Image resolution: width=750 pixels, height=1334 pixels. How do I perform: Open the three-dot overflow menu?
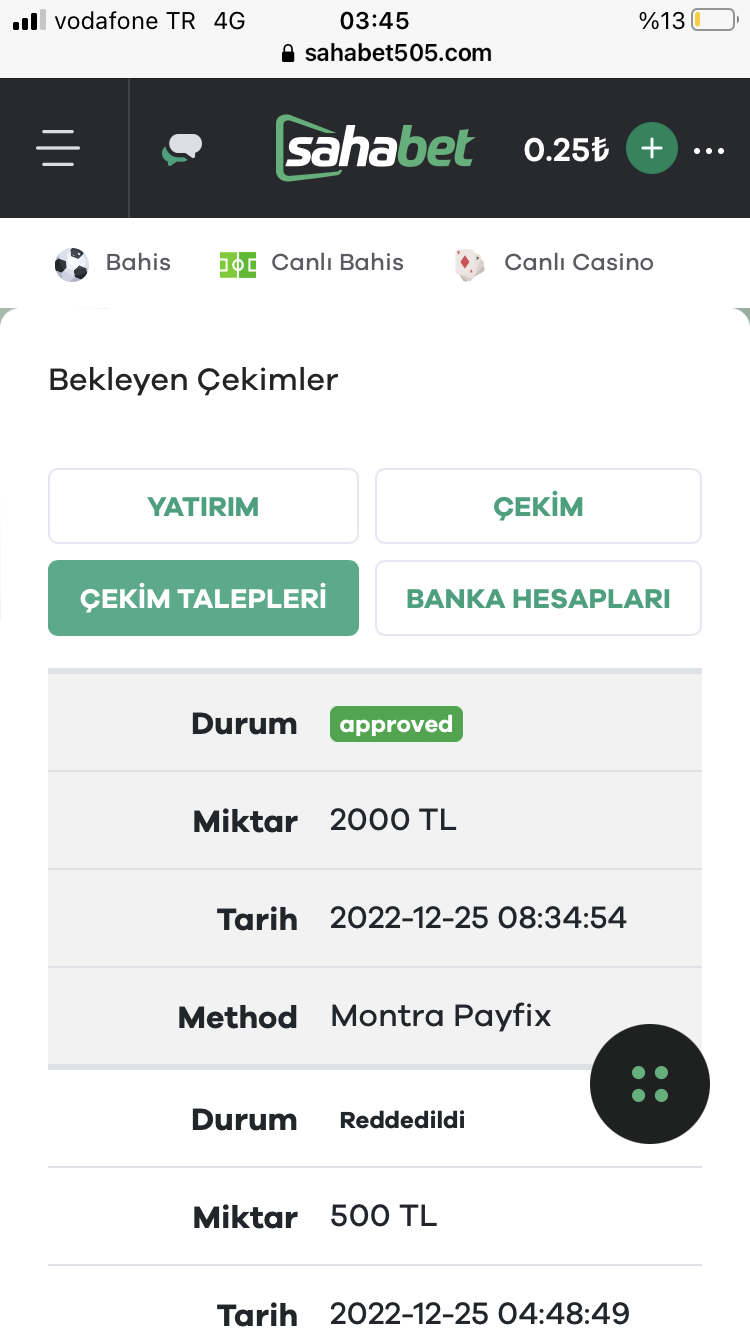pyautogui.click(x=709, y=150)
